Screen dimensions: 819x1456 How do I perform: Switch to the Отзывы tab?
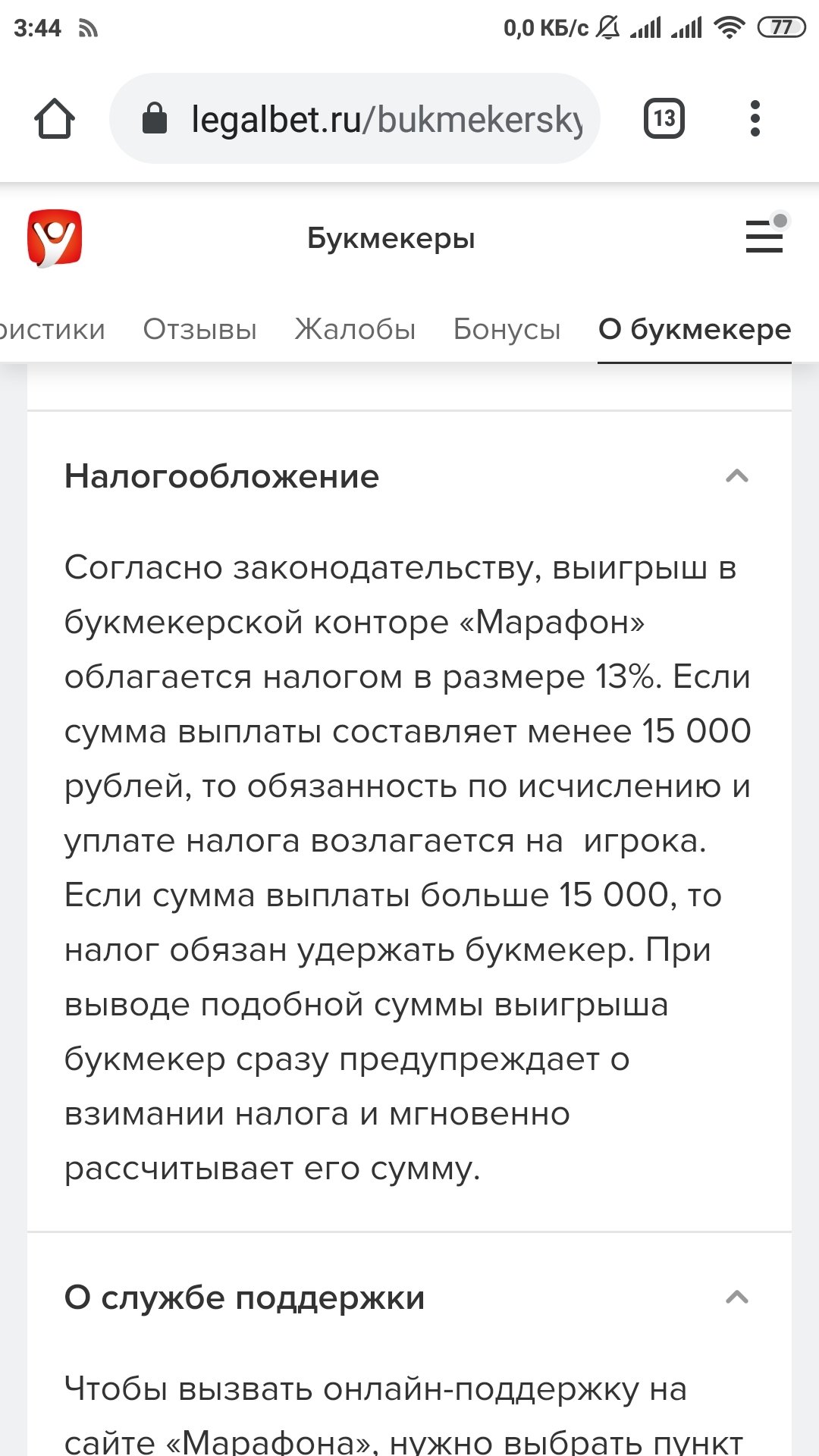[200, 329]
